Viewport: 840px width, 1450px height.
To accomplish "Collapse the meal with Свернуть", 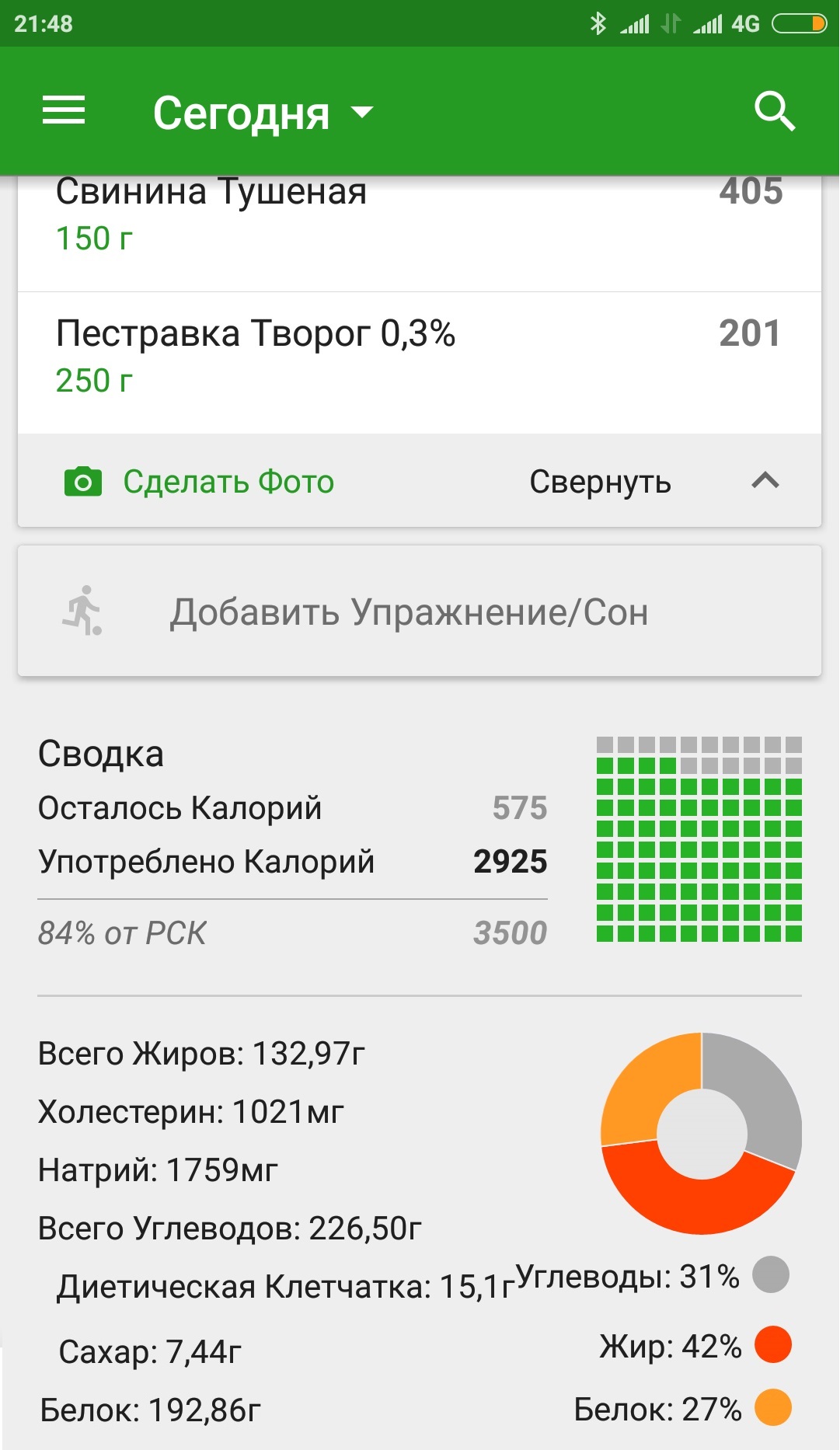I will point(654,482).
